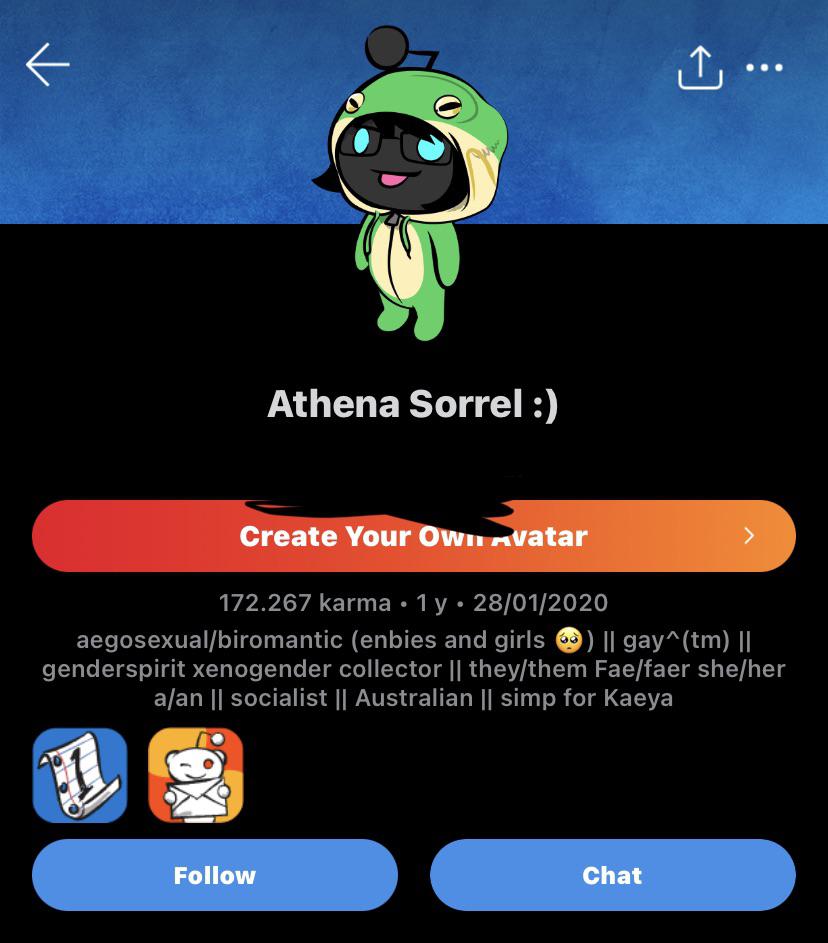Share this profile
The image size is (828, 943).
(x=699, y=68)
